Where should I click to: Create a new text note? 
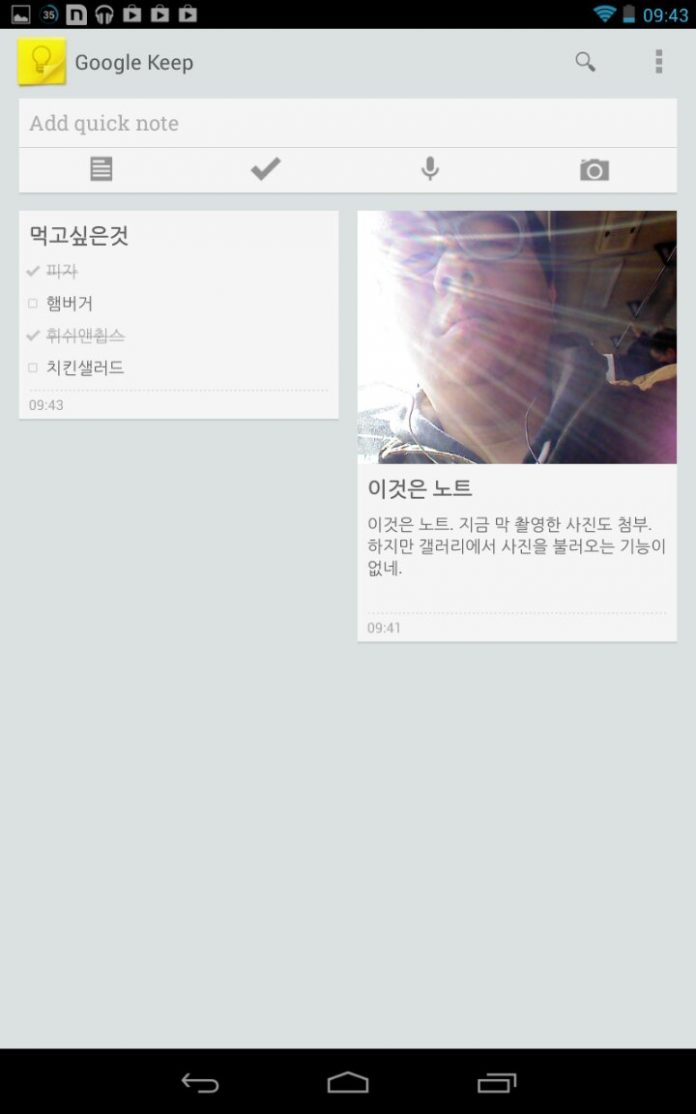tap(101, 170)
